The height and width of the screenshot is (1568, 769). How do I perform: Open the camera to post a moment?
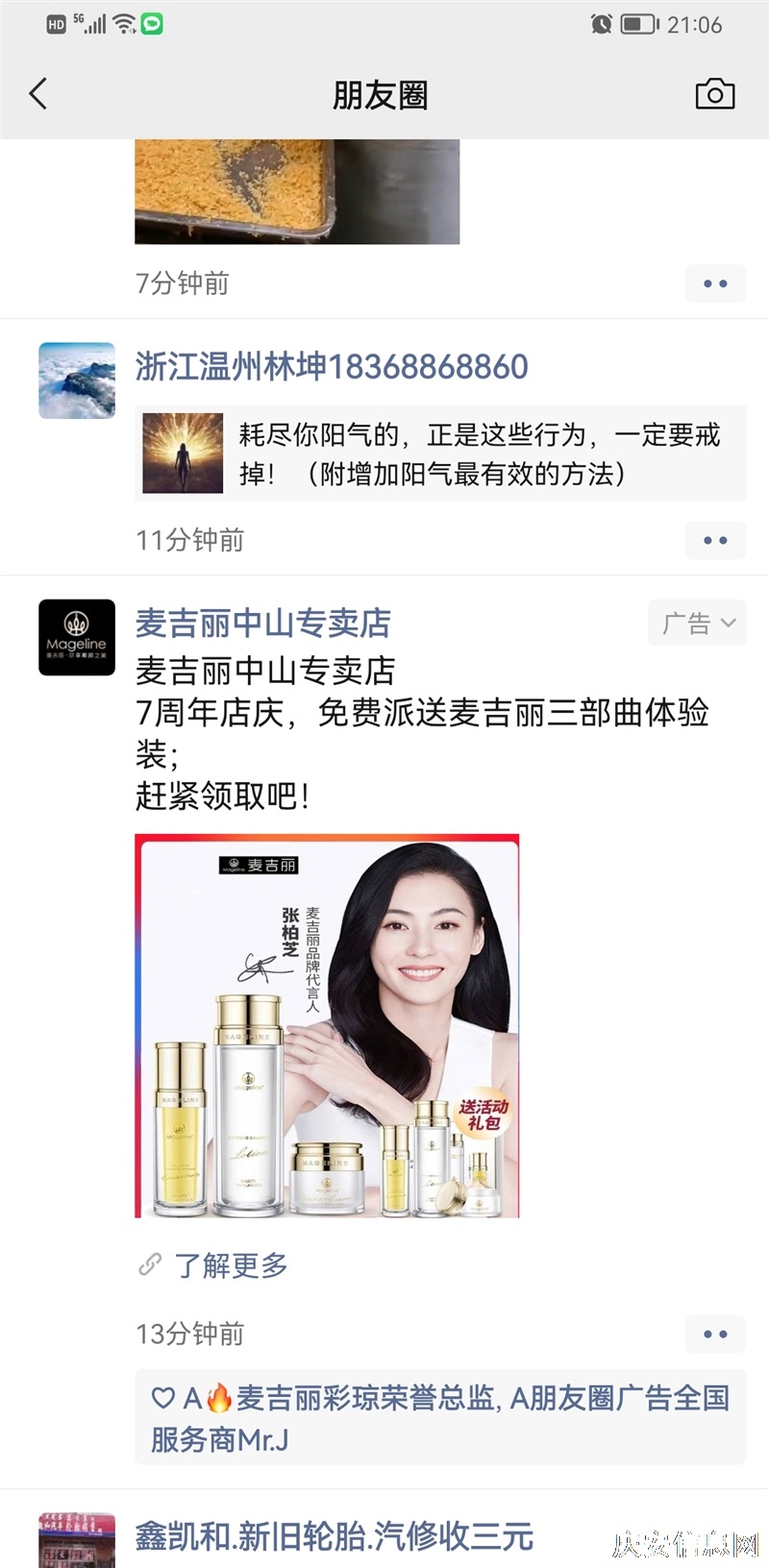click(714, 94)
